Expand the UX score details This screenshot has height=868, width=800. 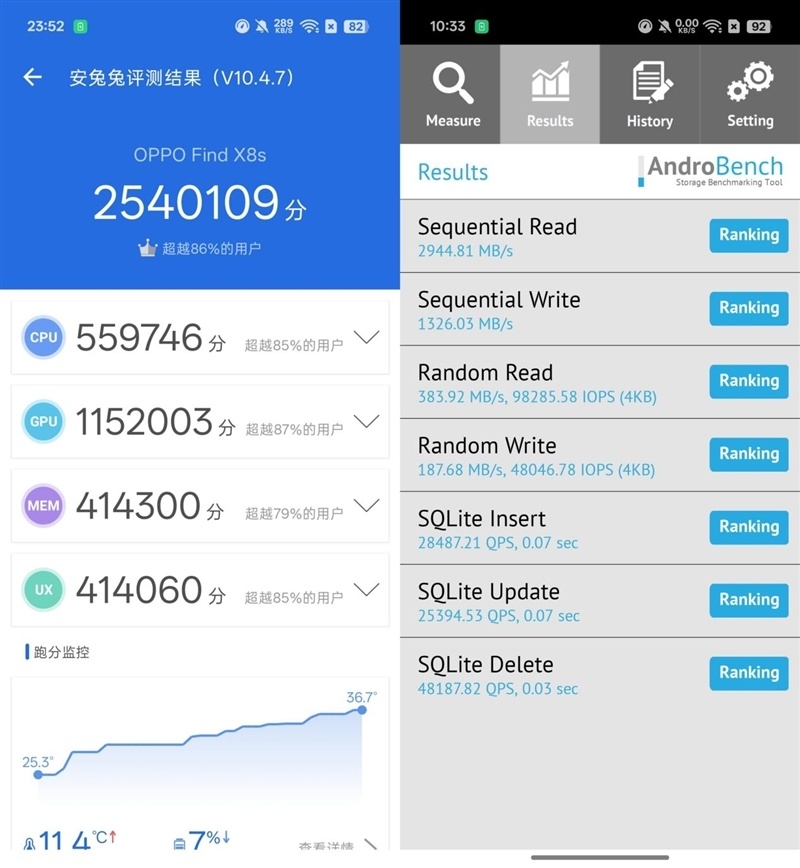tap(367, 589)
